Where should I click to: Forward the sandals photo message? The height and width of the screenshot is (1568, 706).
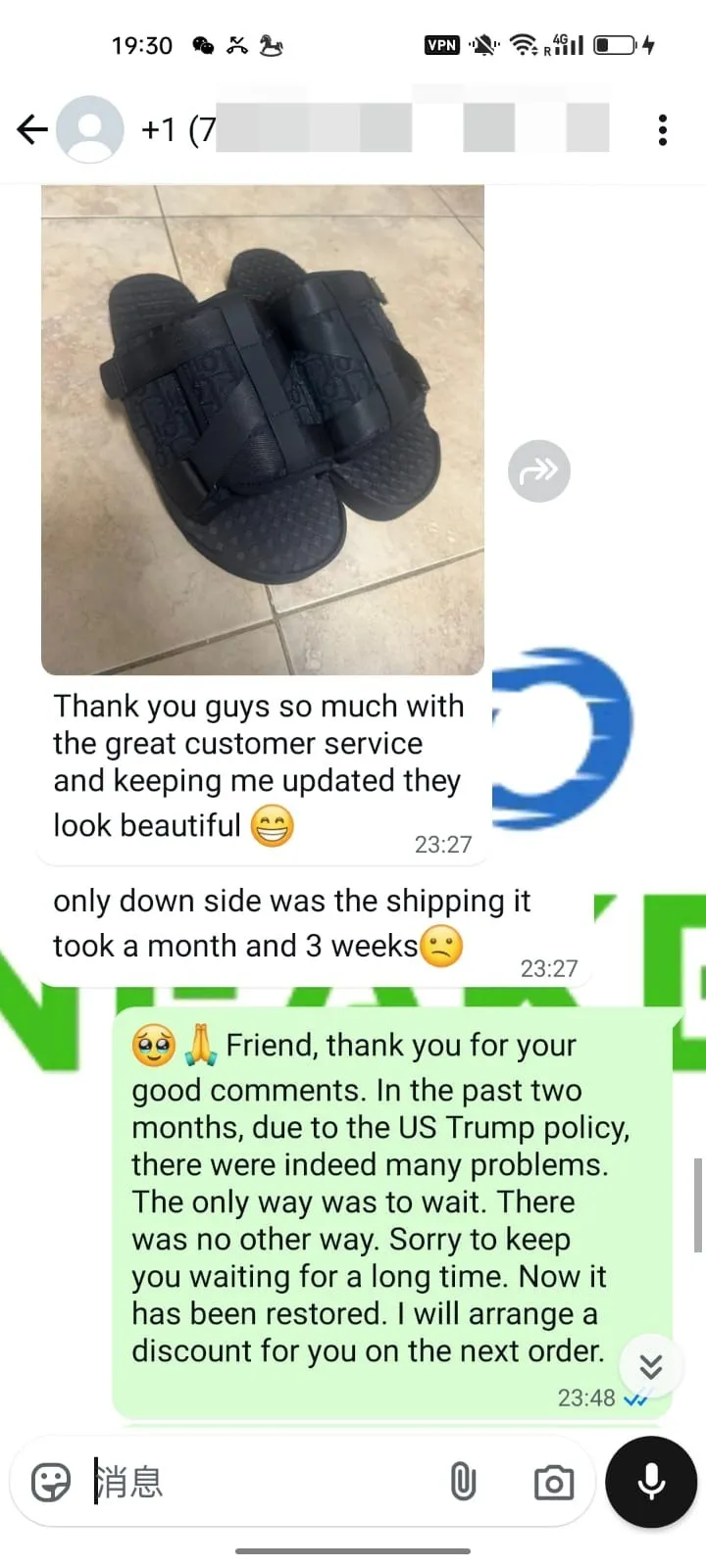coord(538,471)
